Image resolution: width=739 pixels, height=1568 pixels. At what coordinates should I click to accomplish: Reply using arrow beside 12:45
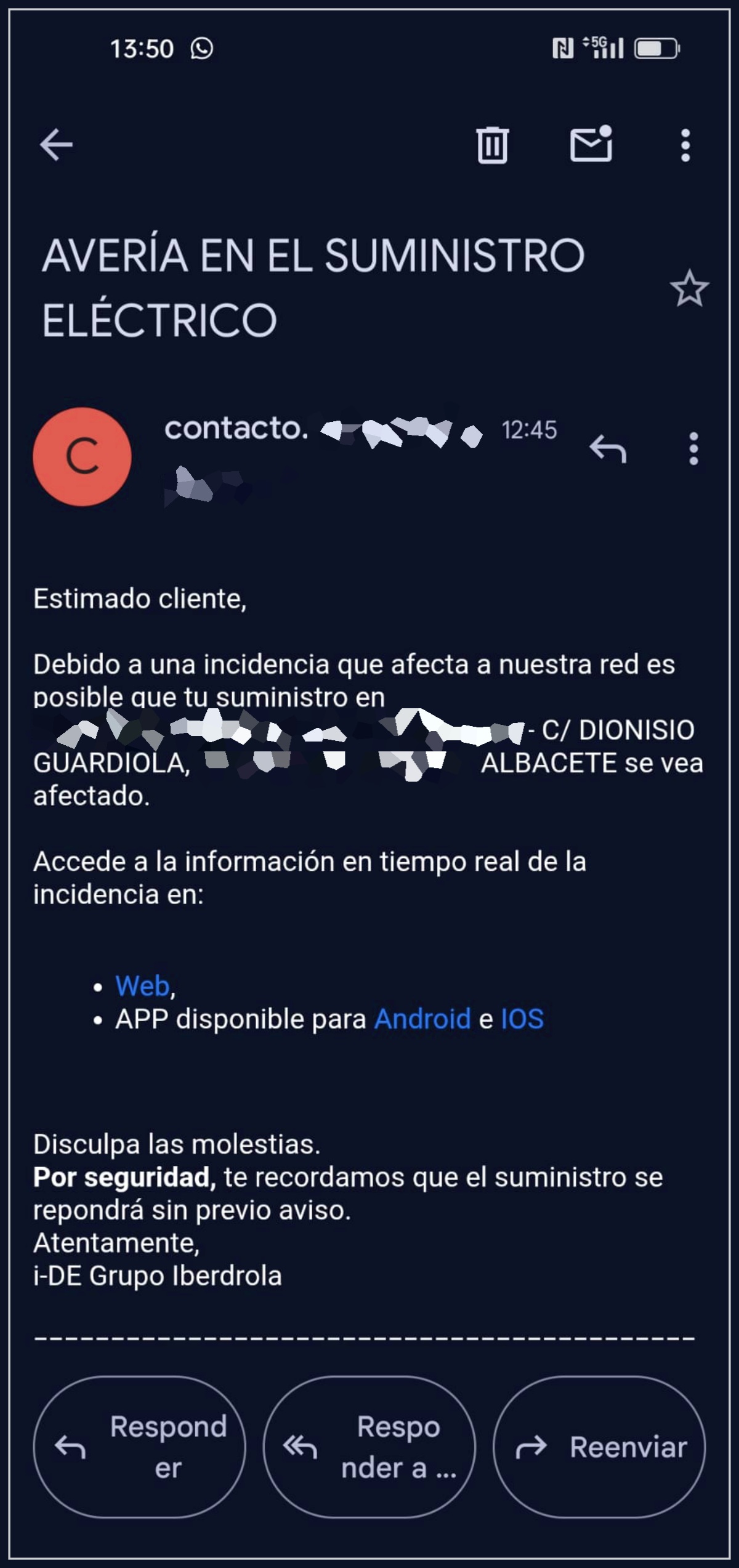pyautogui.click(x=607, y=448)
